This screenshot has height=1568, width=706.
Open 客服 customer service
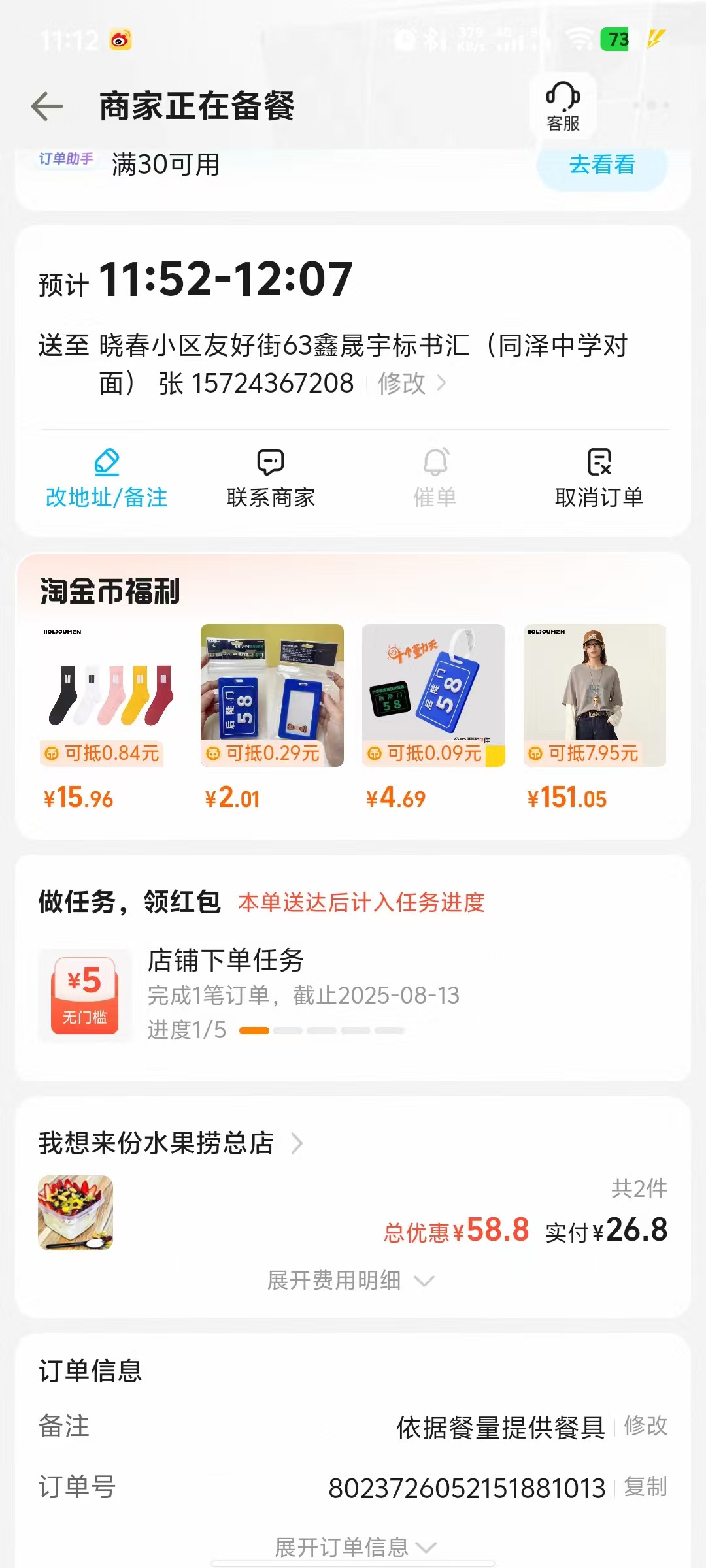click(563, 106)
